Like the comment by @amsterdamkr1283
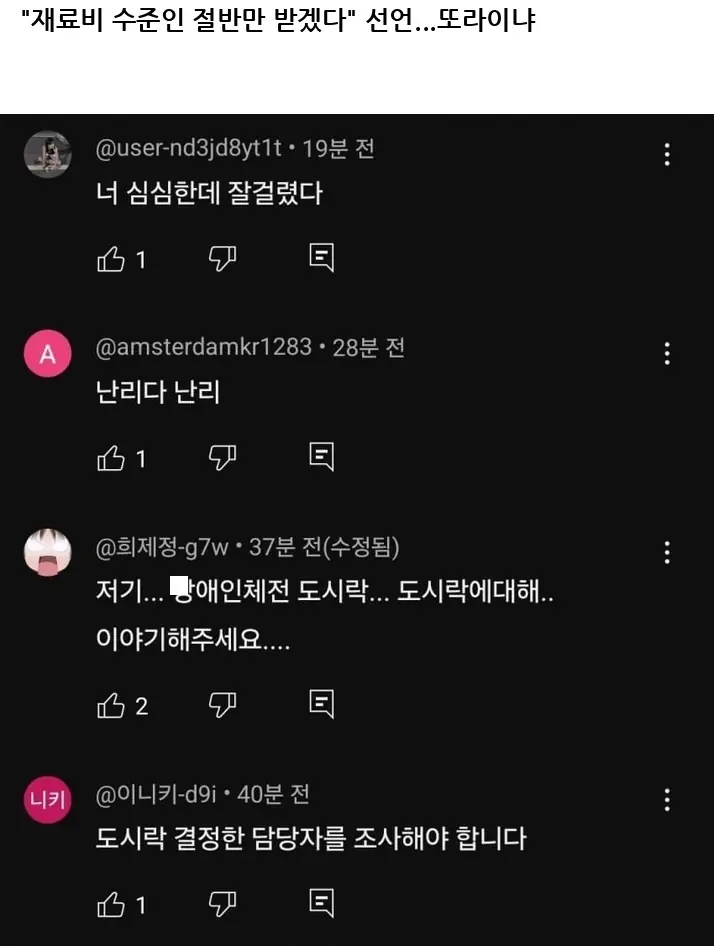714x949 pixels. click(110, 458)
